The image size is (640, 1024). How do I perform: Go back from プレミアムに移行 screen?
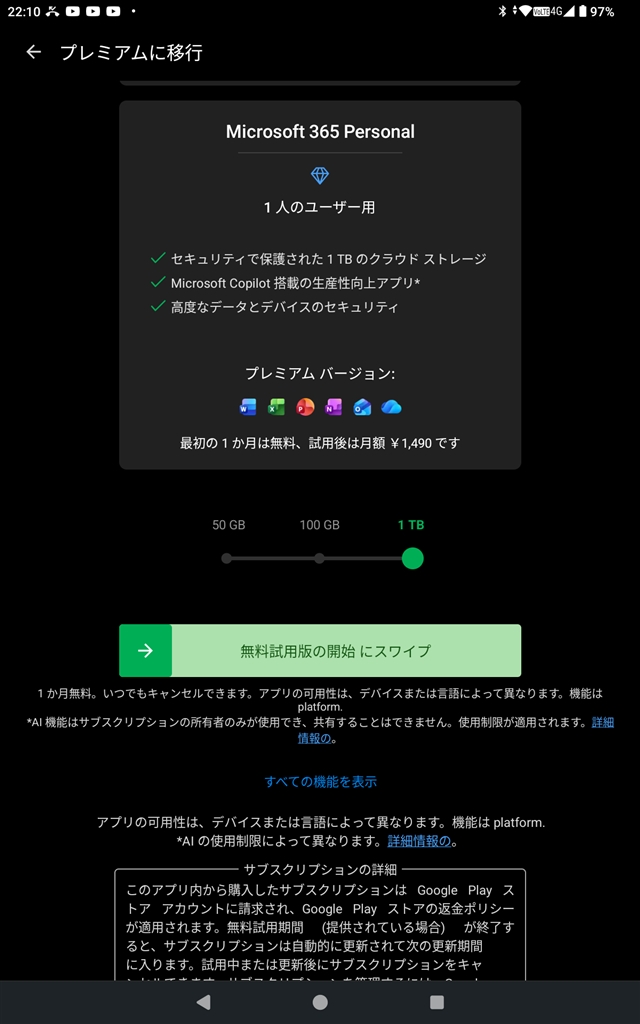pyautogui.click(x=34, y=52)
